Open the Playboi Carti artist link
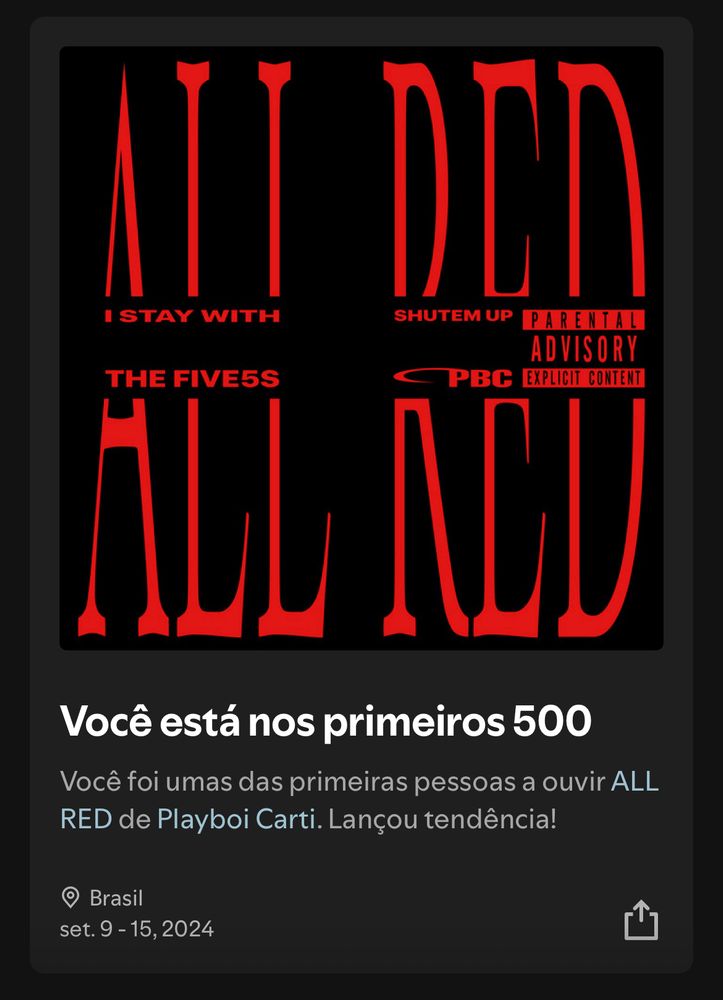Image resolution: width=723 pixels, height=1000 pixels. (236, 820)
